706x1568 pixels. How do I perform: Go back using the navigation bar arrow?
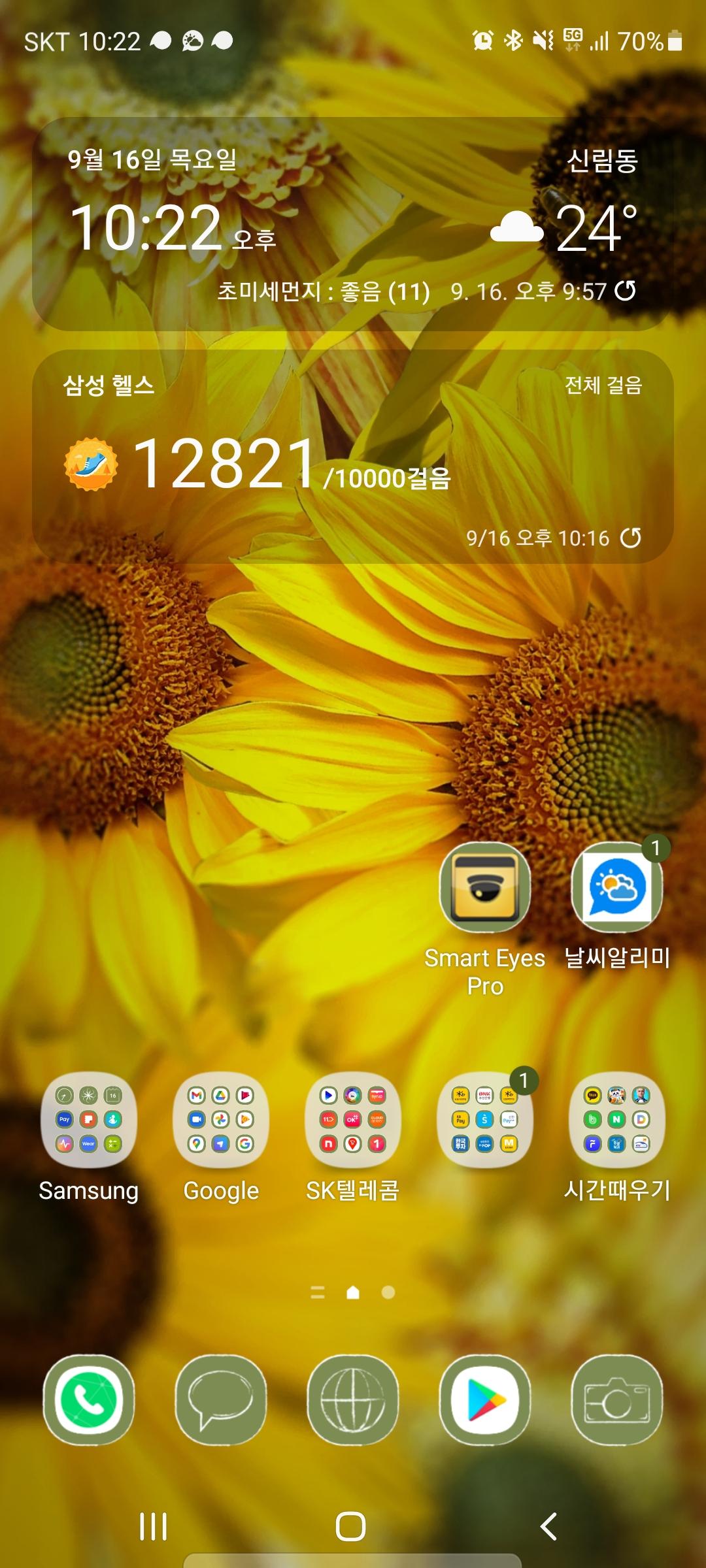coord(548,1526)
